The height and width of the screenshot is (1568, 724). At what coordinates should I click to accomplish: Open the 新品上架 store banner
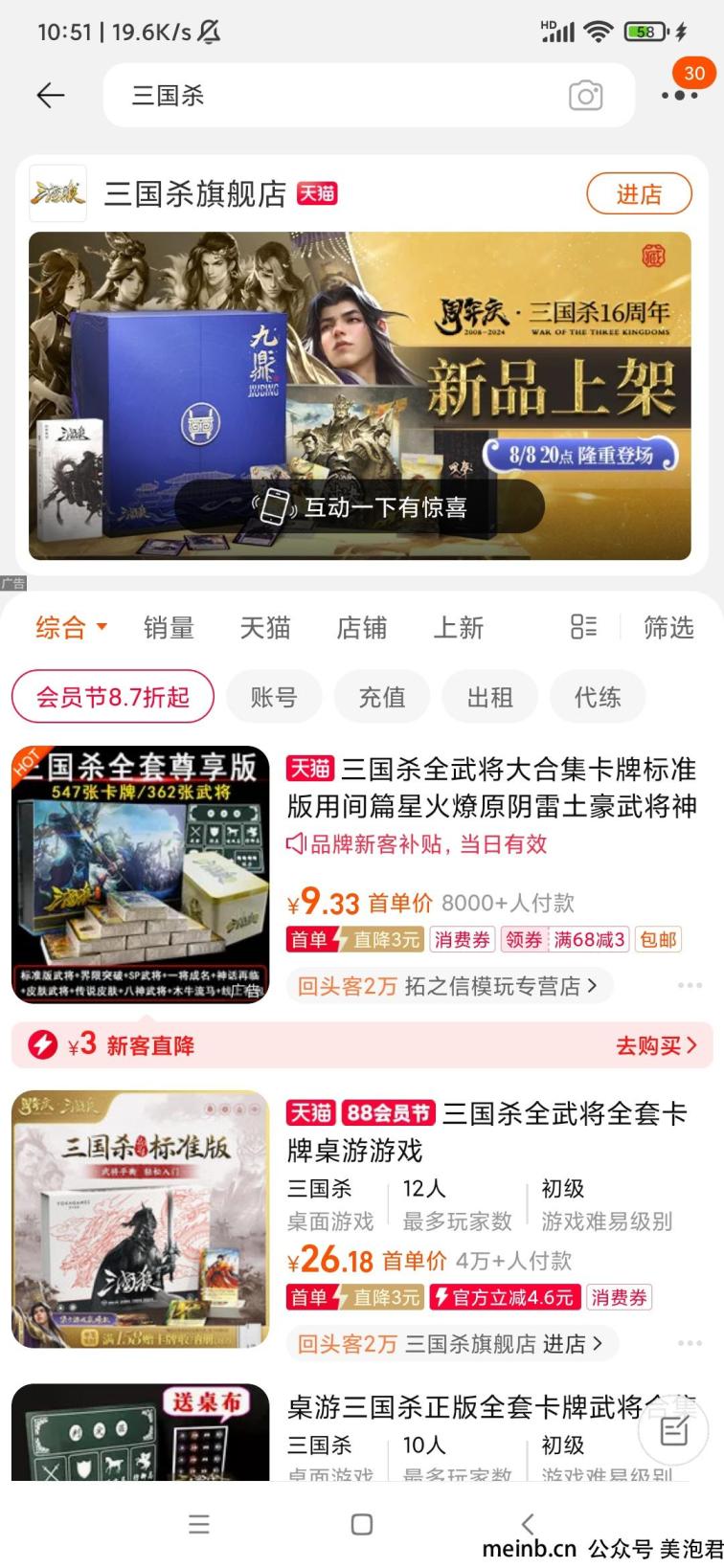point(359,395)
